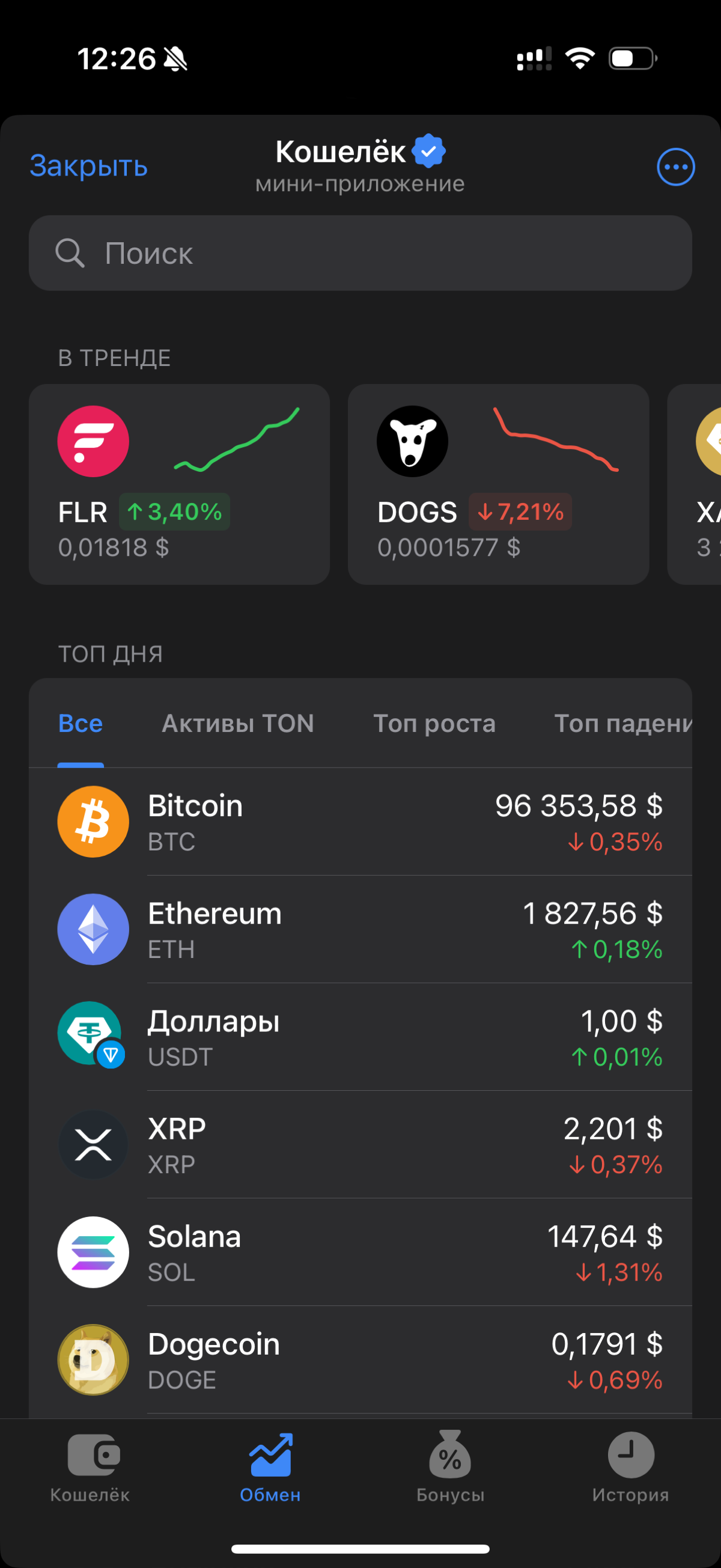This screenshot has height=1568, width=721.
Task: Select the Все tab
Action: 81,723
